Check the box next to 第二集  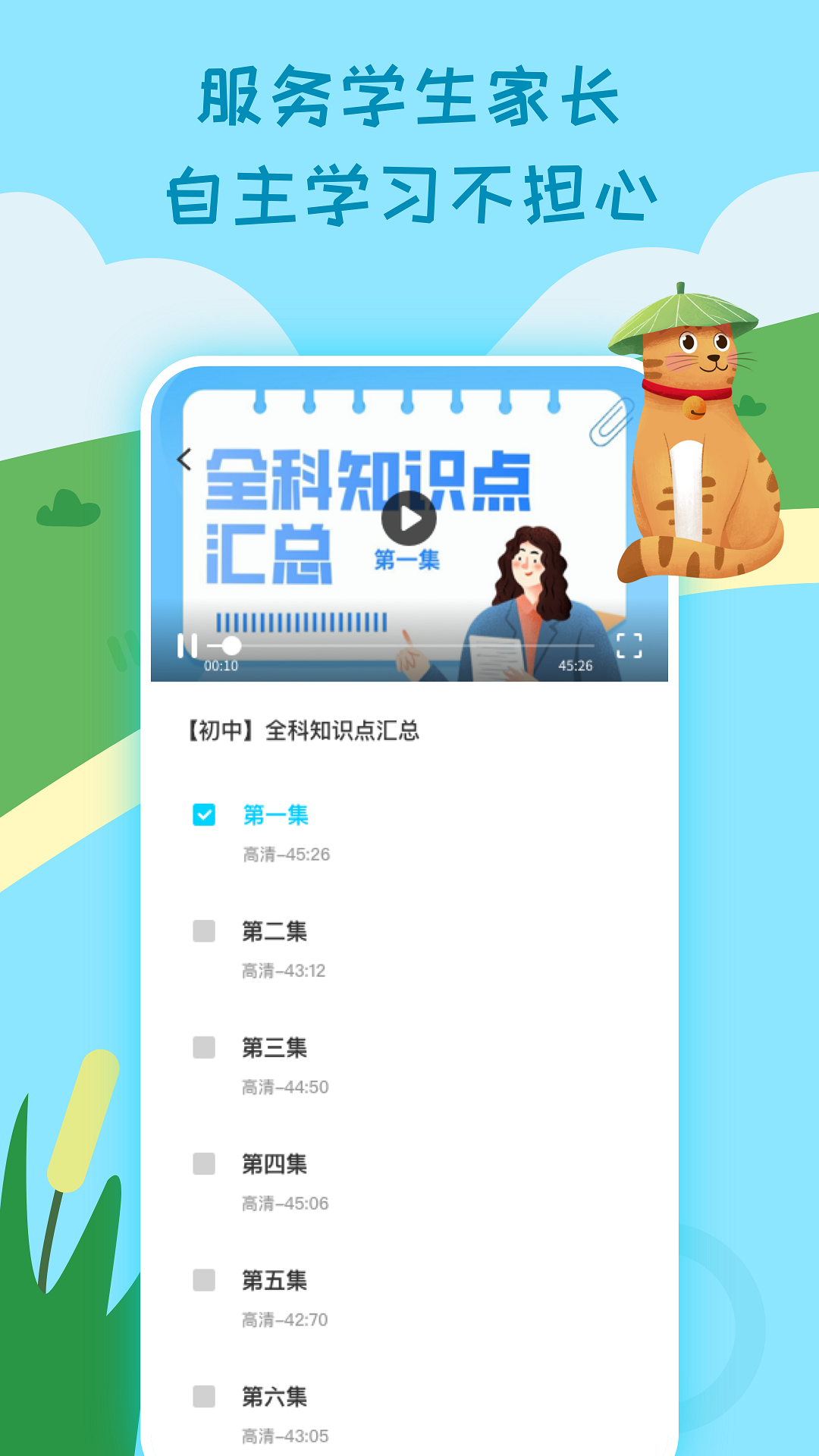(x=202, y=931)
